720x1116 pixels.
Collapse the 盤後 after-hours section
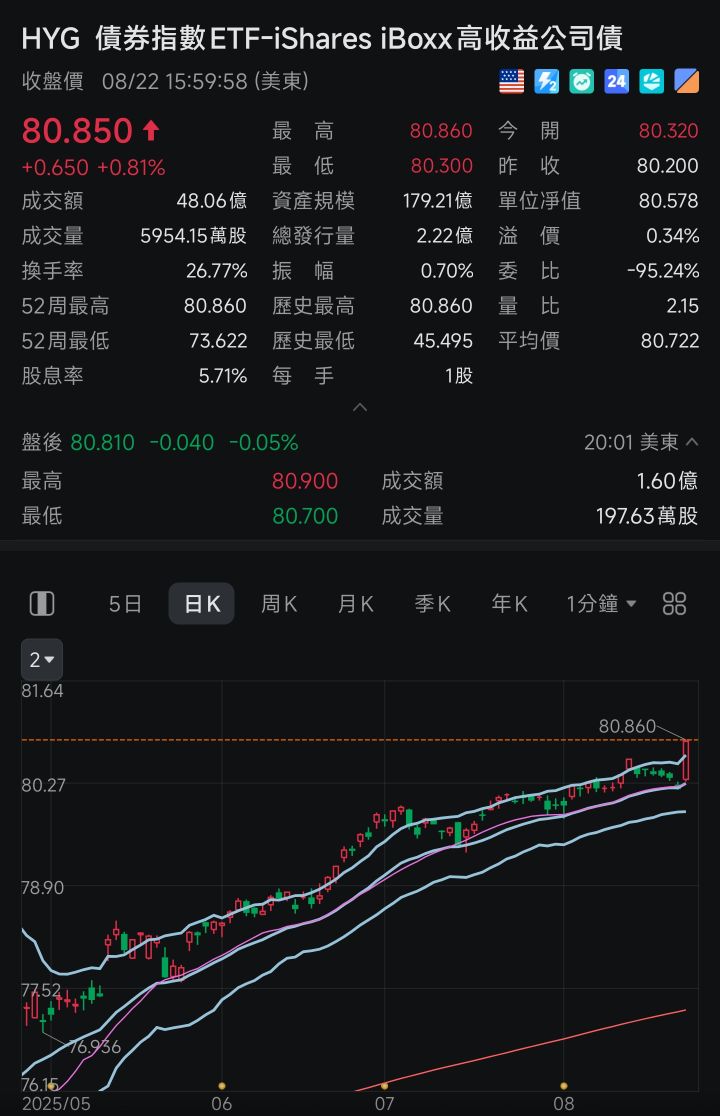pos(692,442)
